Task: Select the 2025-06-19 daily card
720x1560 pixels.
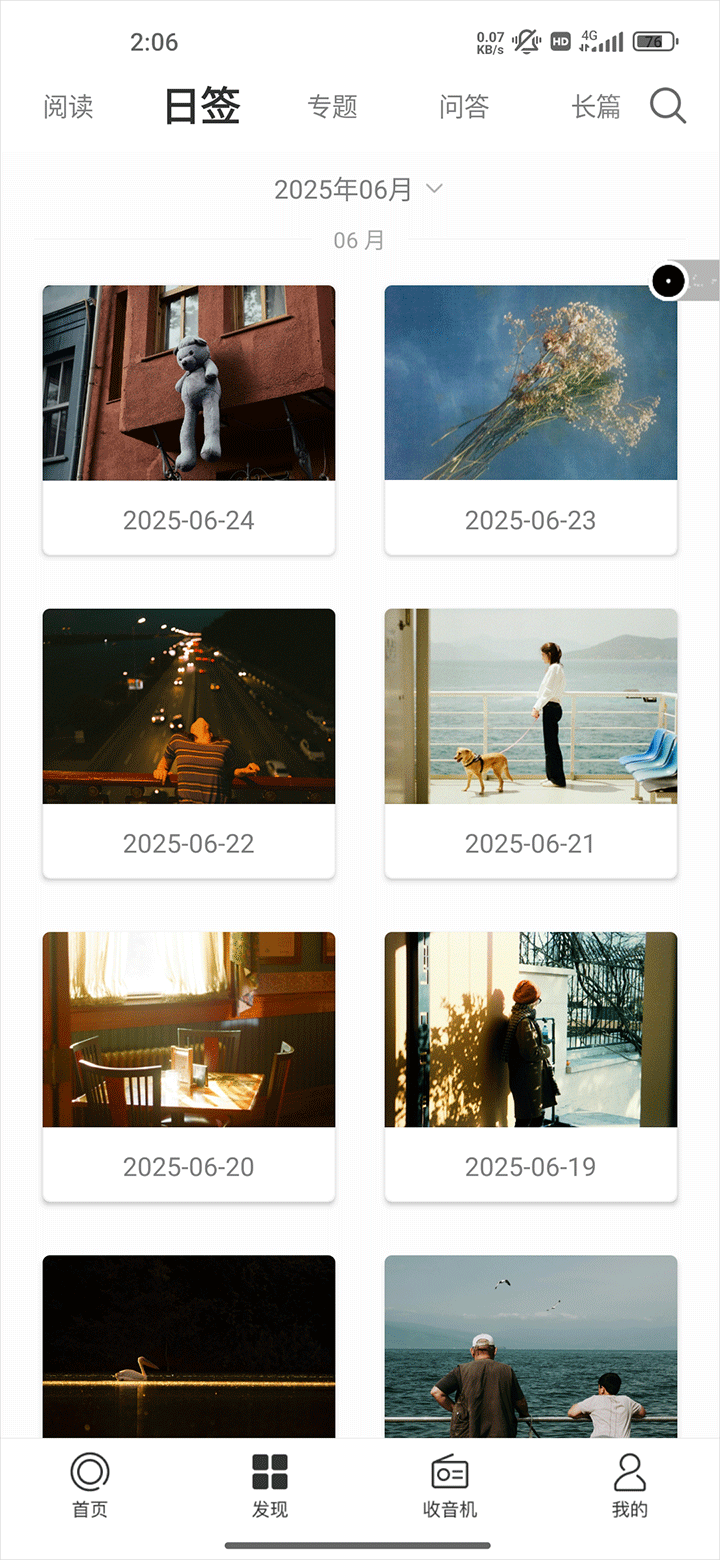Action: [x=531, y=1066]
